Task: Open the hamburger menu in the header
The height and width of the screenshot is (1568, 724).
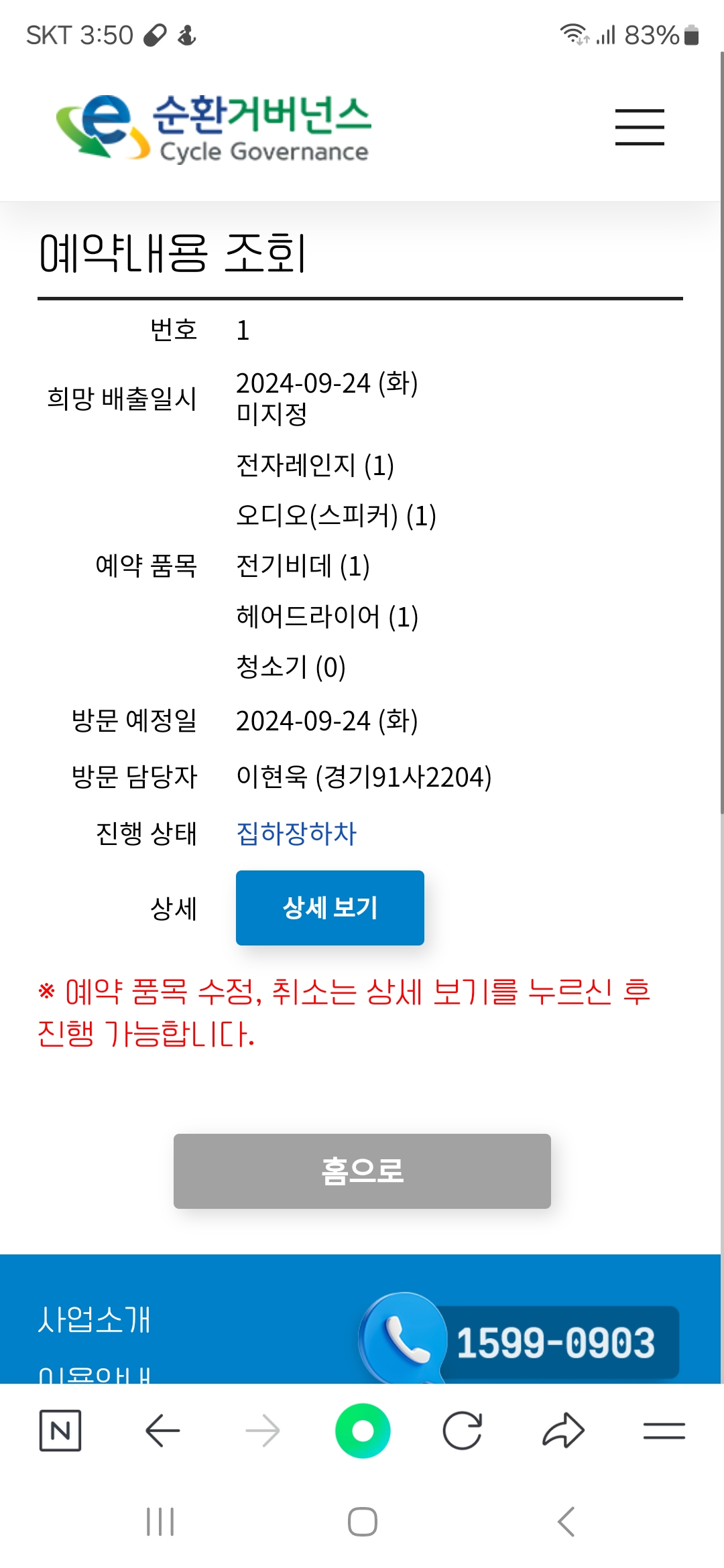Action: [640, 127]
